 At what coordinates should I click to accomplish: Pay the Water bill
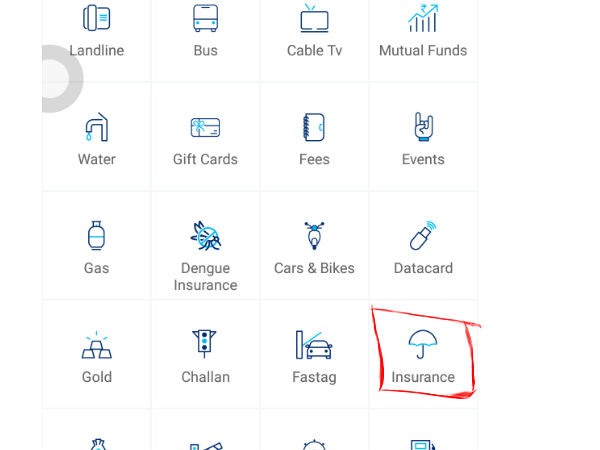(x=97, y=140)
